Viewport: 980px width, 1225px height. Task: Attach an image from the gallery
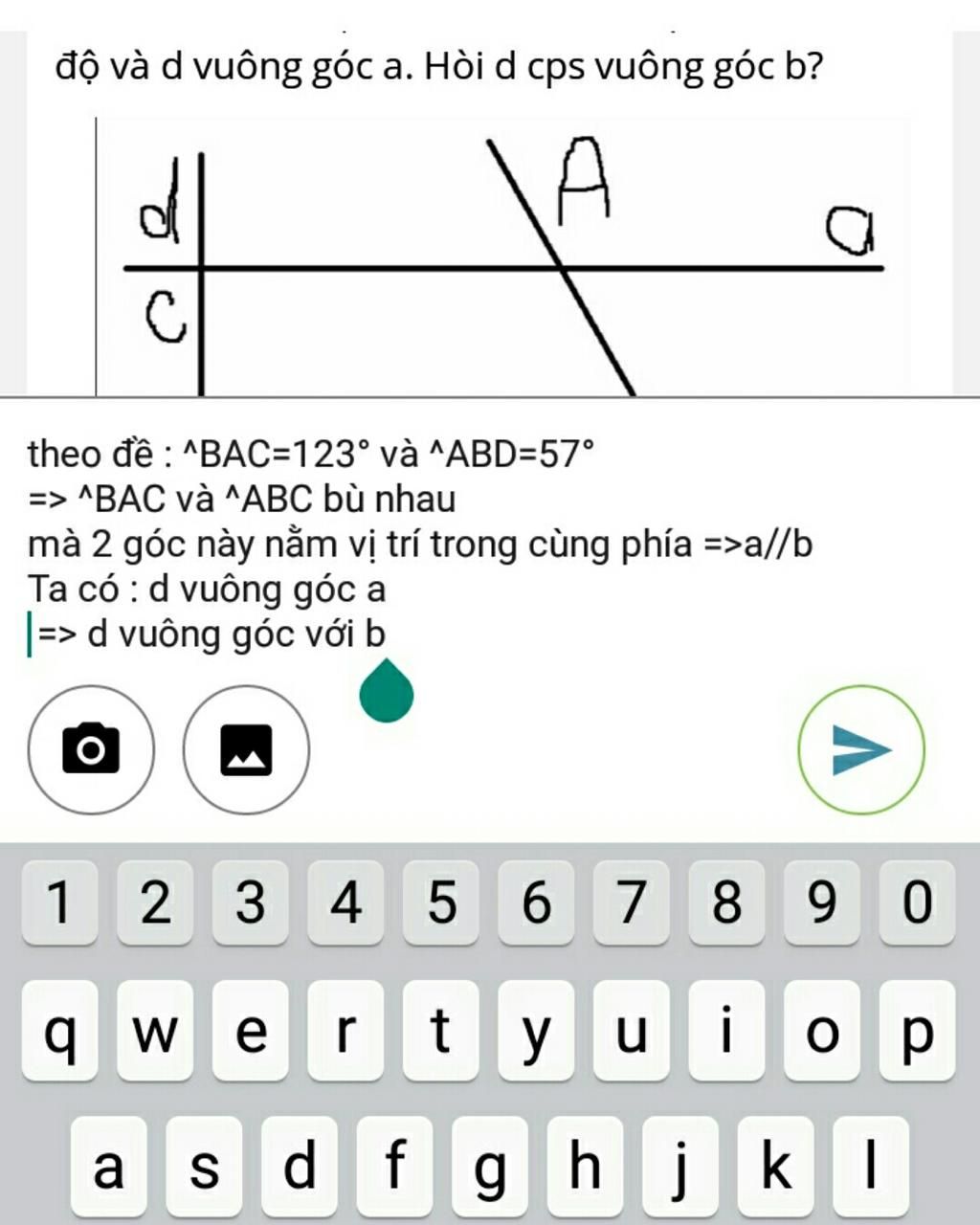(x=246, y=749)
